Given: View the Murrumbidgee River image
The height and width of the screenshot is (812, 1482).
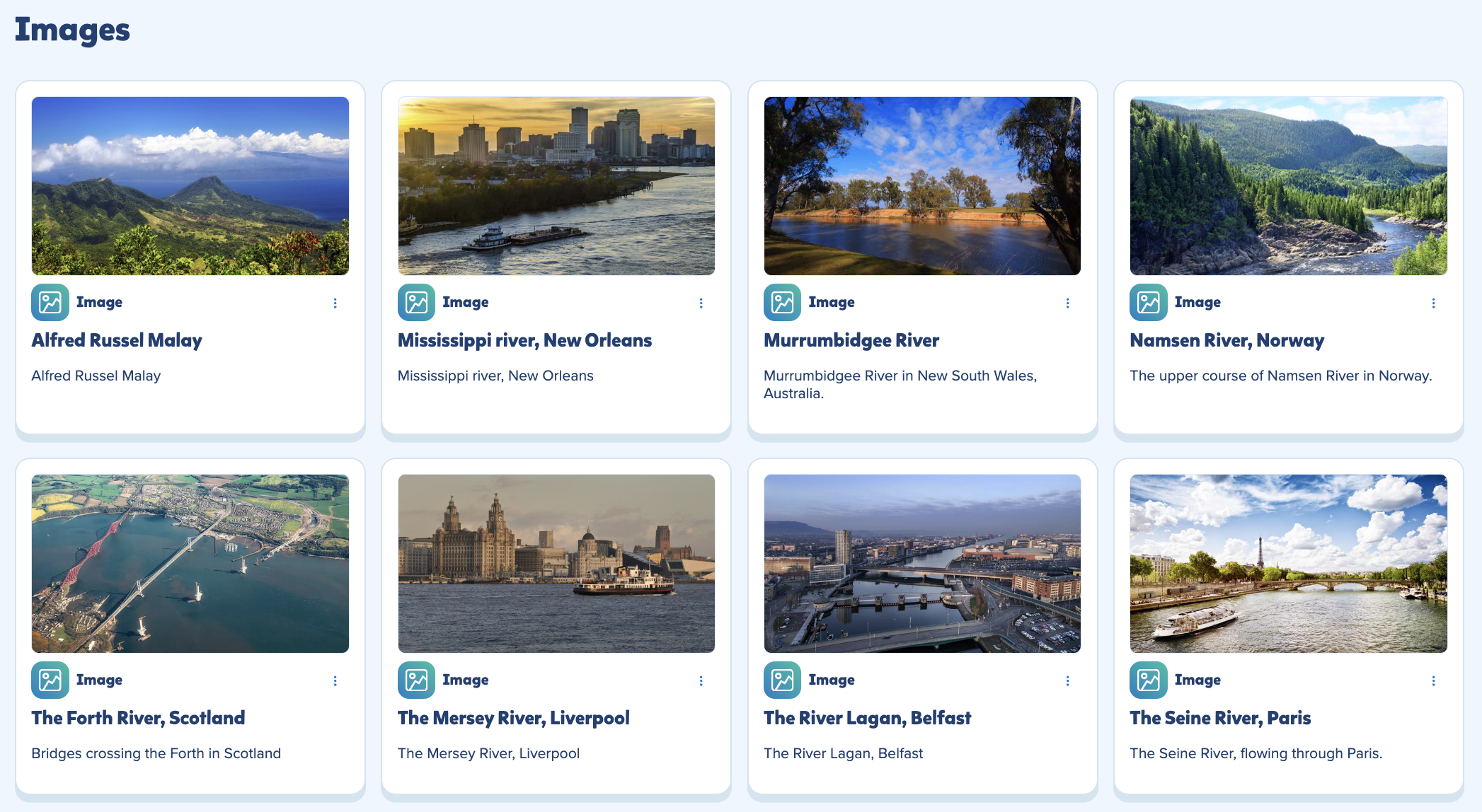Looking at the screenshot, I should 922,186.
